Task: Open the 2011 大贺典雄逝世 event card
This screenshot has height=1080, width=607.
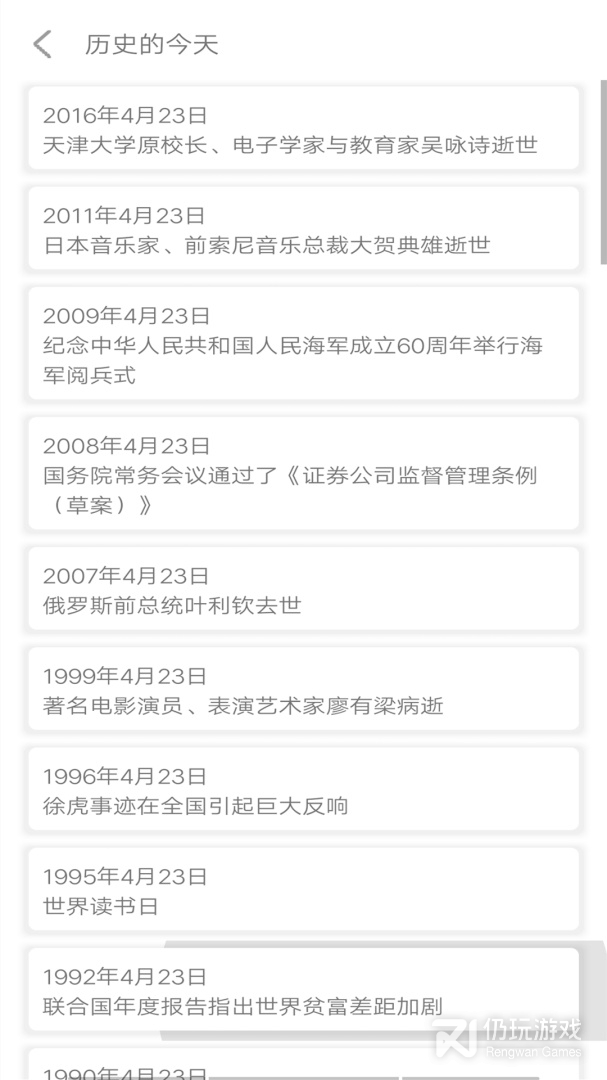Action: [302, 230]
